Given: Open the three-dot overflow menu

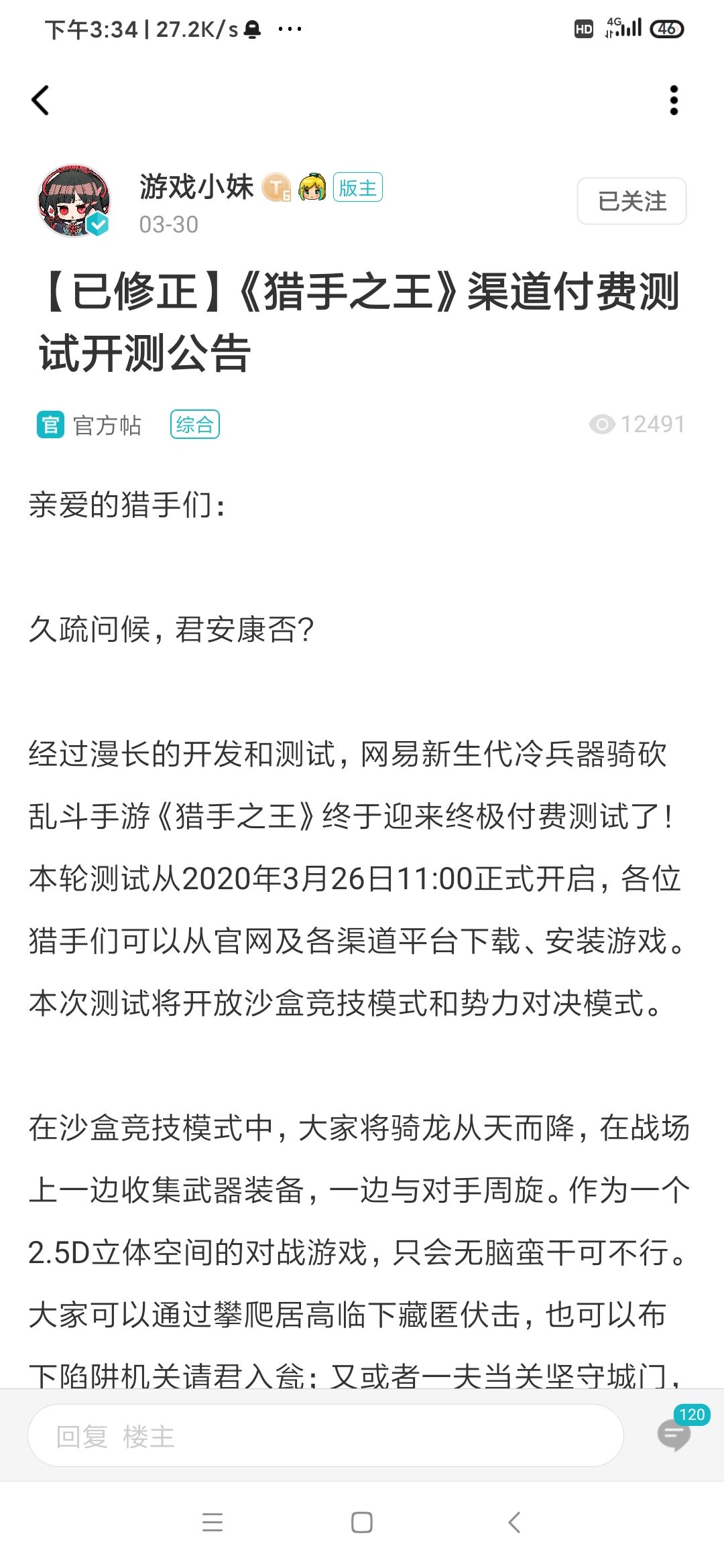Looking at the screenshot, I should click(674, 101).
